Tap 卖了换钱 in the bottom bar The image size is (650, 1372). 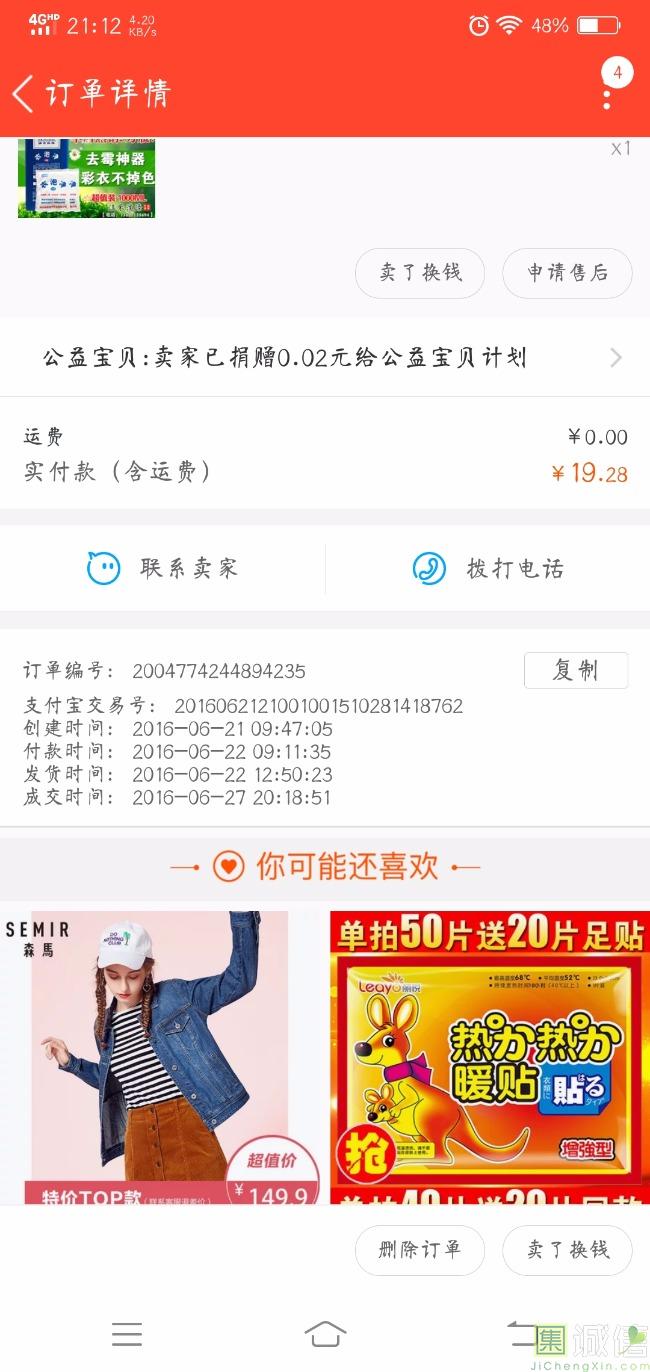point(567,1250)
